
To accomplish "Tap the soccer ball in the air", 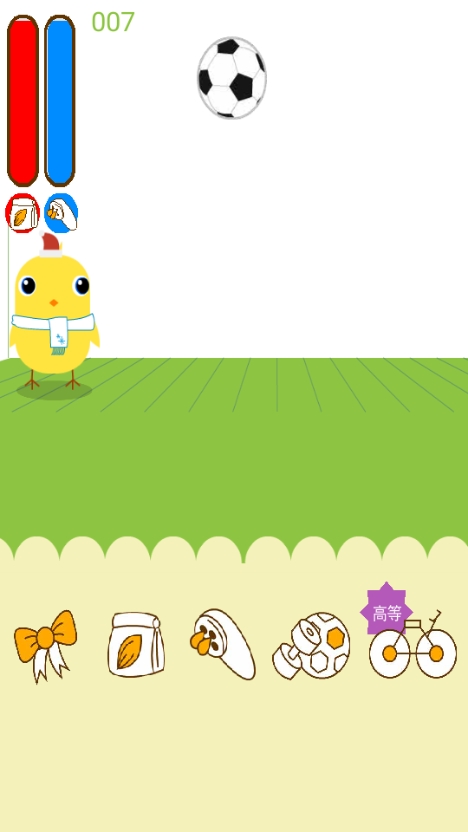I will pos(232,77).
